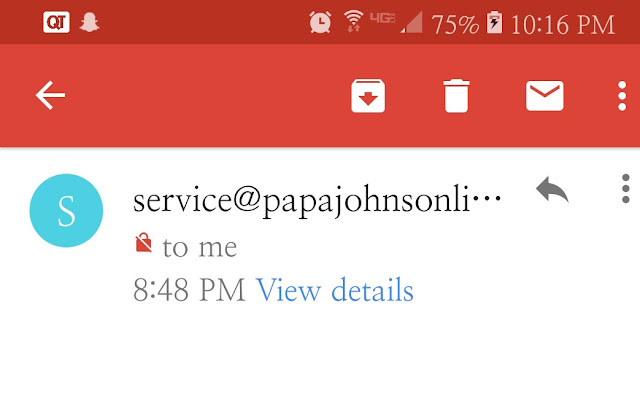Open the sender's S avatar
Screen dimensions: 640x404
66,210
